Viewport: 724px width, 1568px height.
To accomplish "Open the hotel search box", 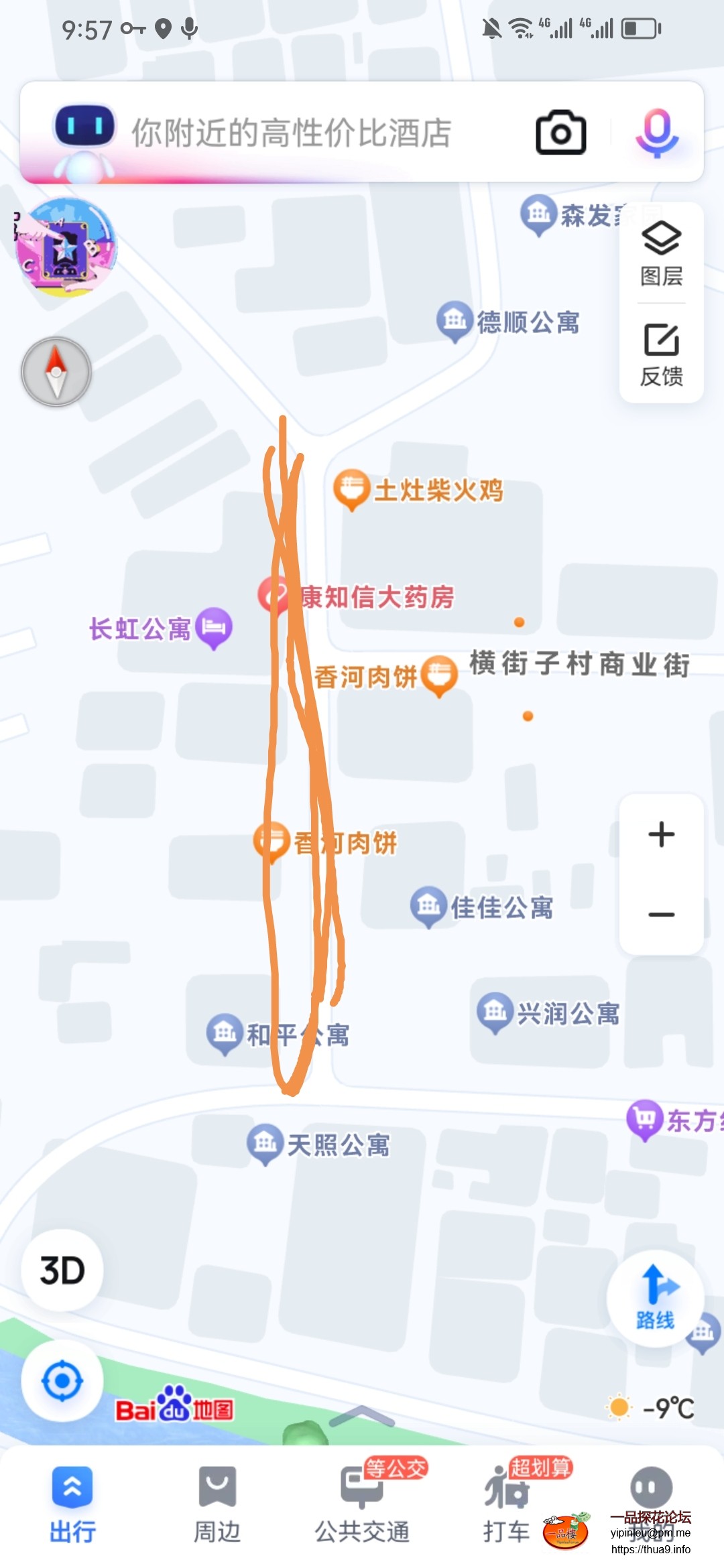I will [x=292, y=133].
